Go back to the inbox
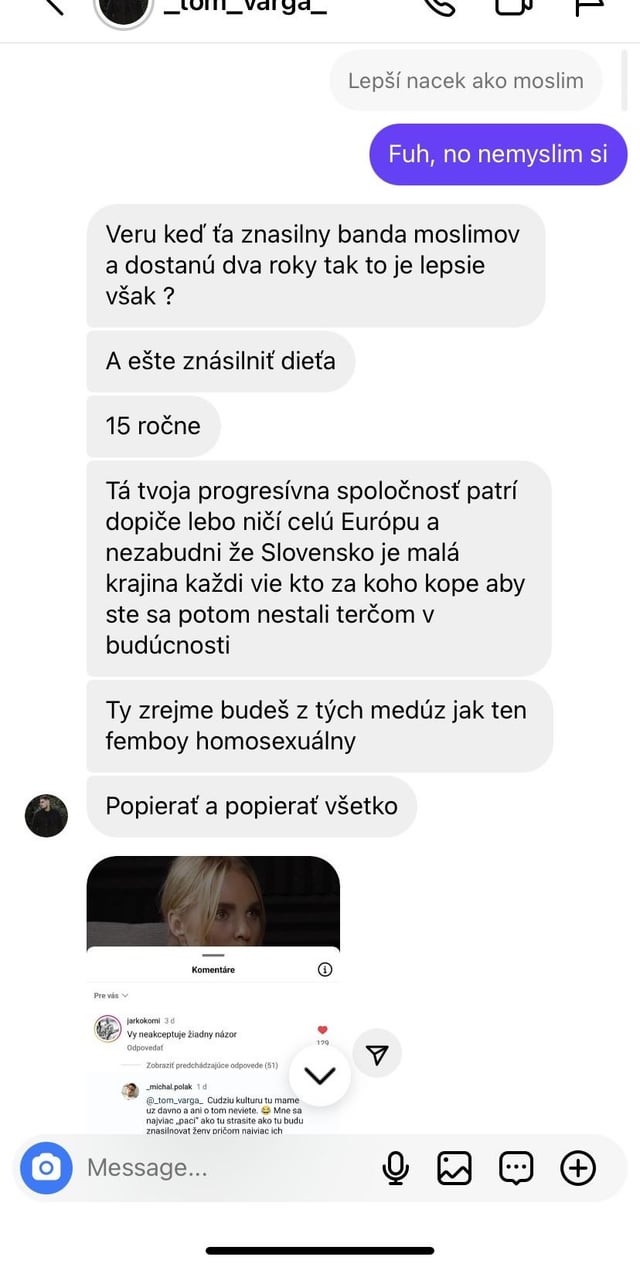The width and height of the screenshot is (640, 1267). [x=50, y=5]
